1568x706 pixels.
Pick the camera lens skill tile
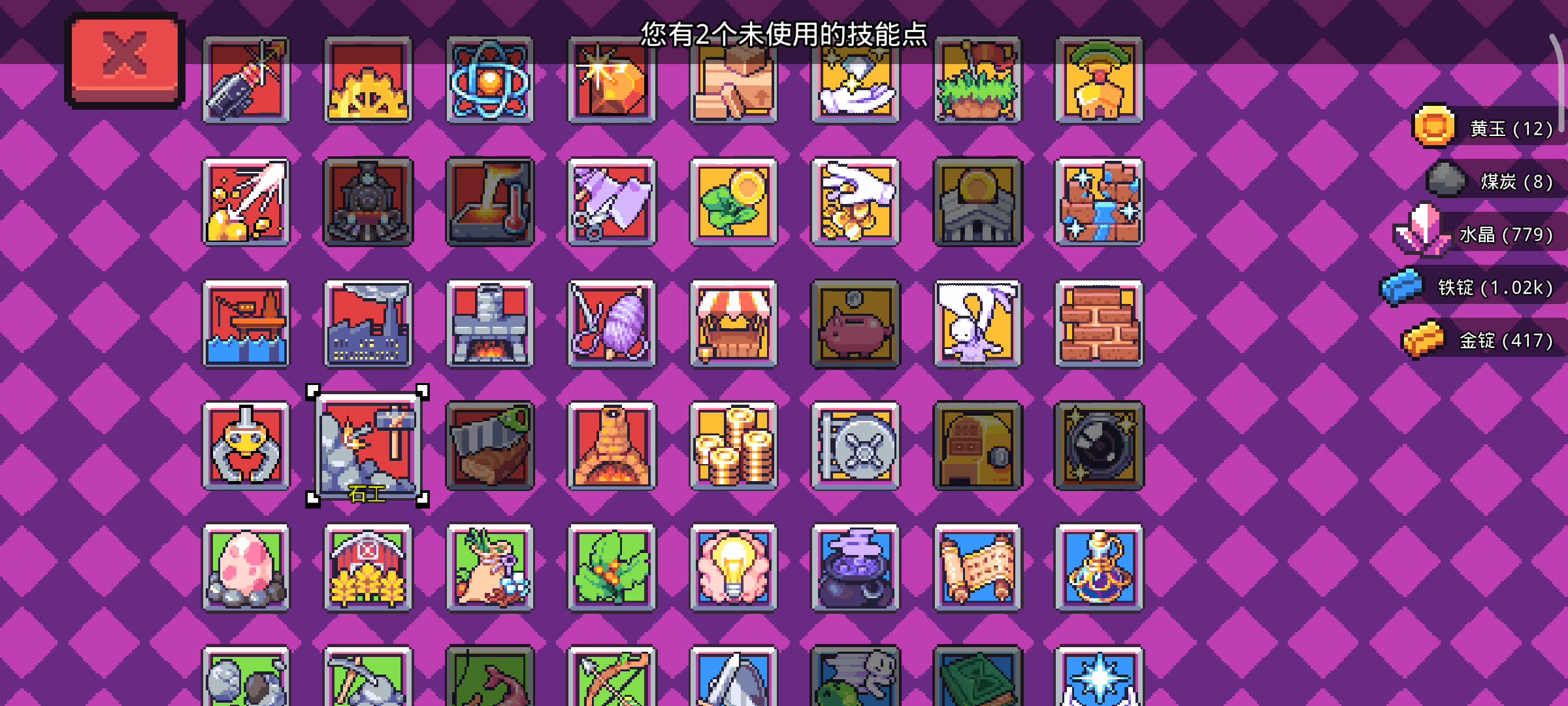(1100, 446)
